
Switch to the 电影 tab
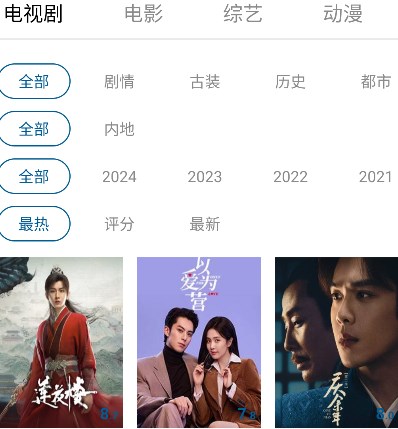click(144, 14)
